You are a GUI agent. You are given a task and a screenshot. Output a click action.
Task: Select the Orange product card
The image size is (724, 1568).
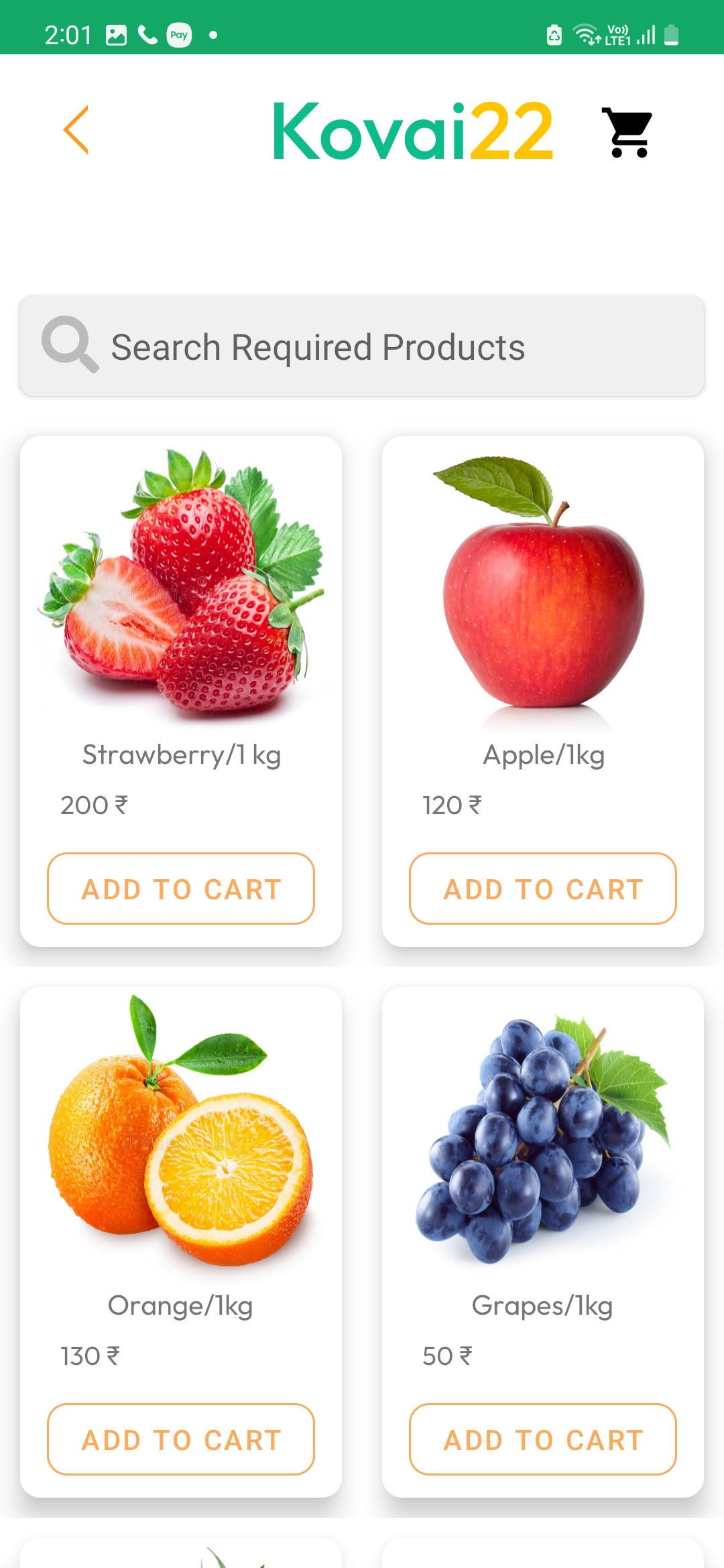[x=181, y=1153]
